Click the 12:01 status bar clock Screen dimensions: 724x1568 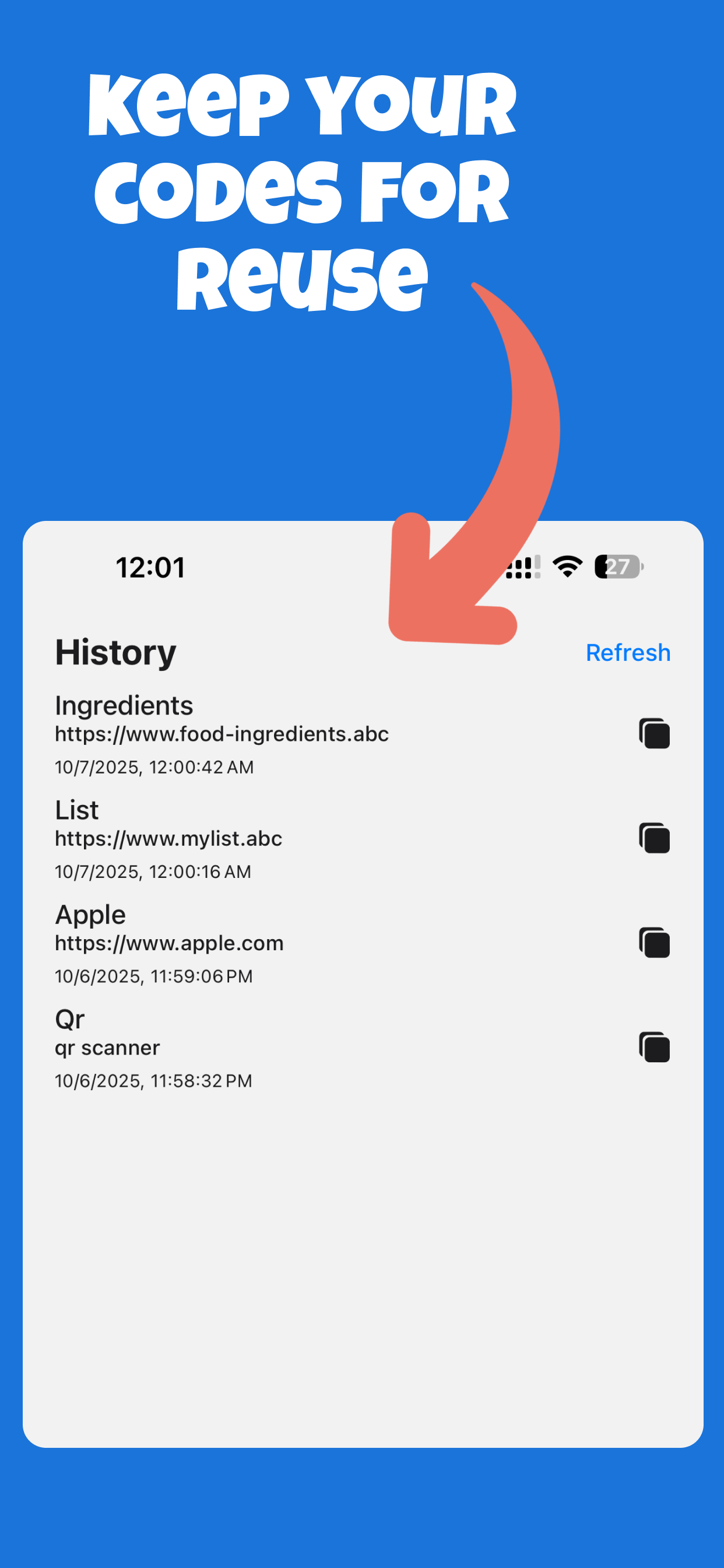tap(150, 568)
